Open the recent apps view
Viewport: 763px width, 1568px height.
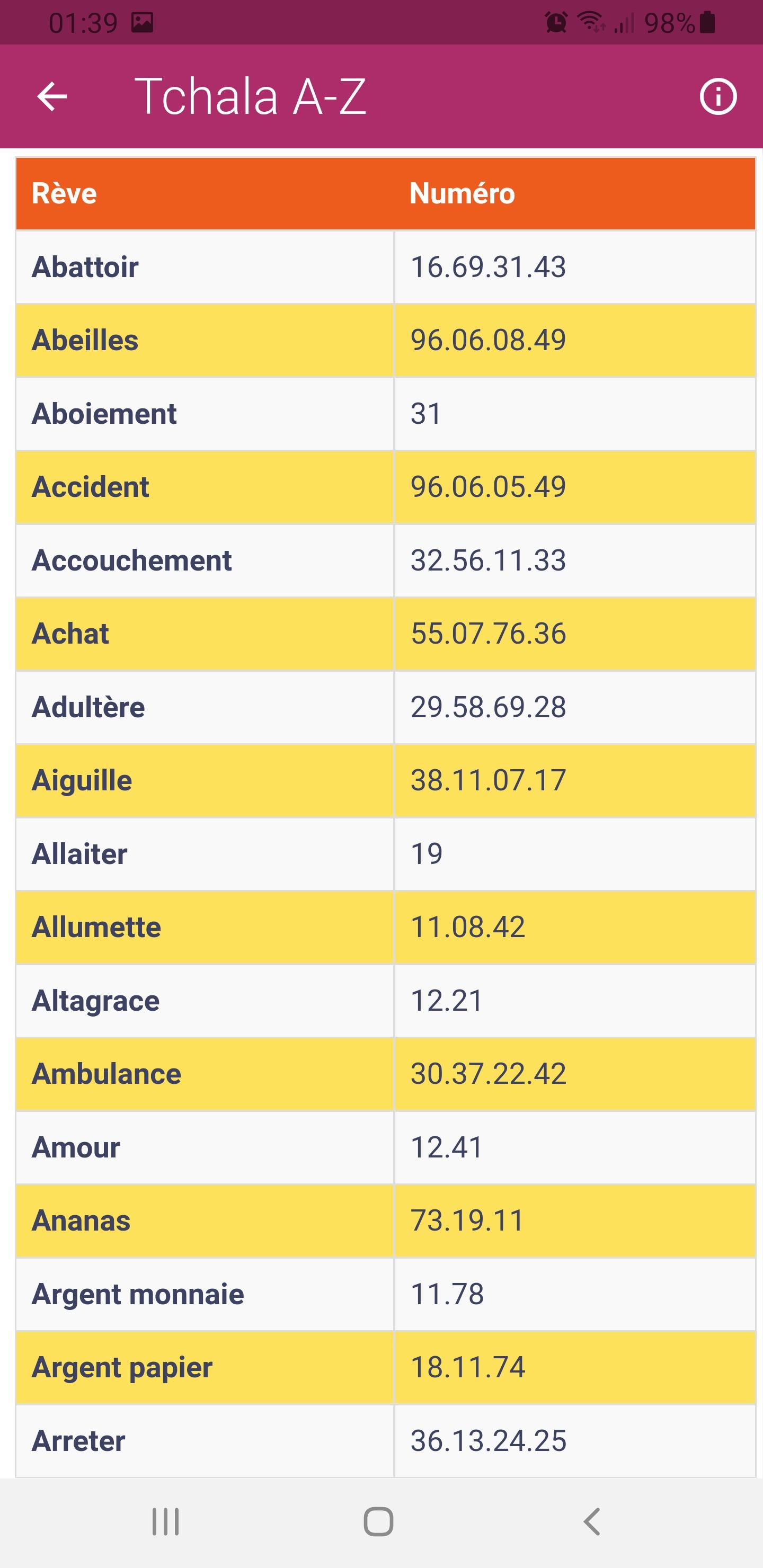165,1522
